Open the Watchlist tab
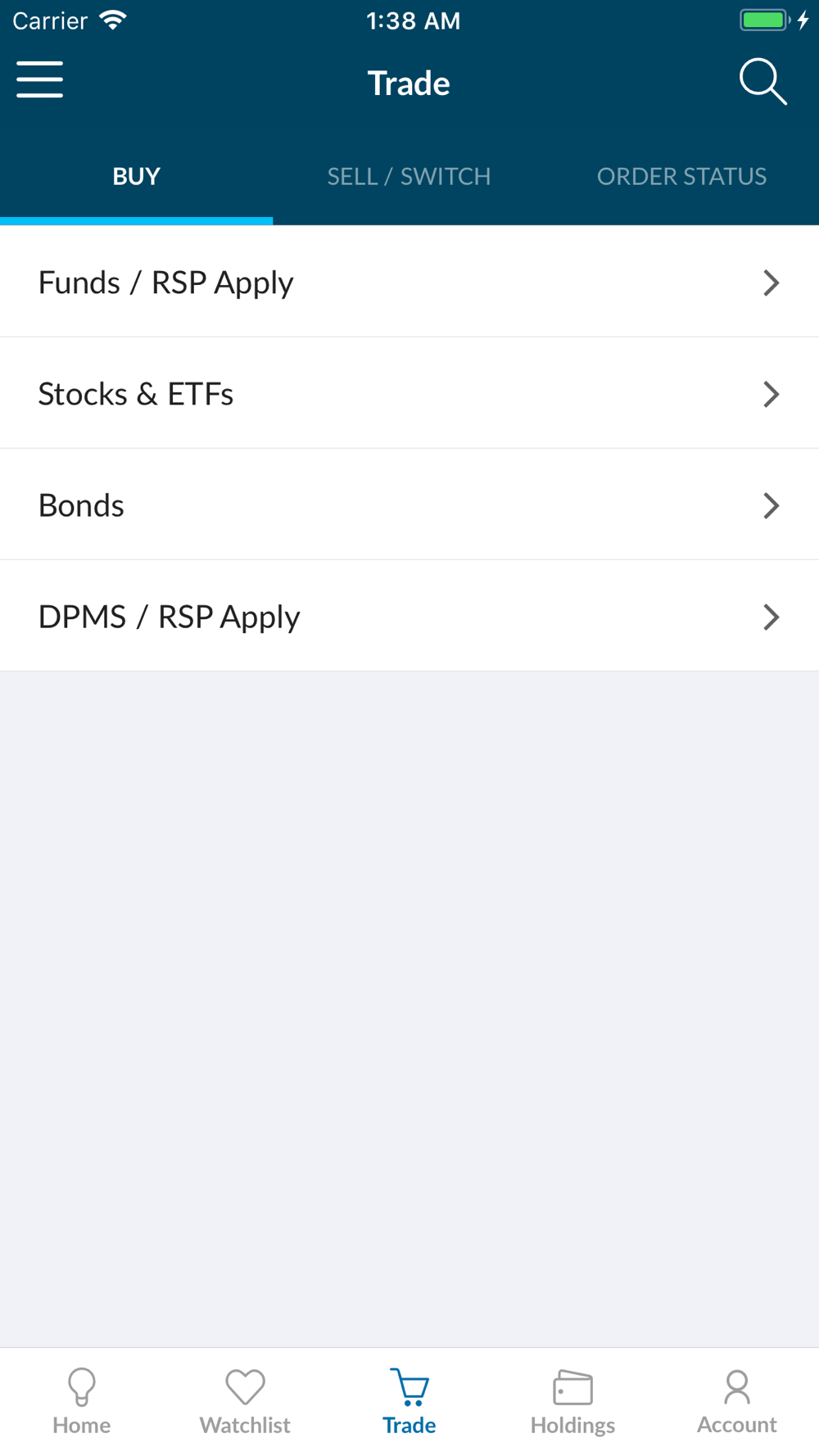The image size is (819, 1456). click(246, 1401)
